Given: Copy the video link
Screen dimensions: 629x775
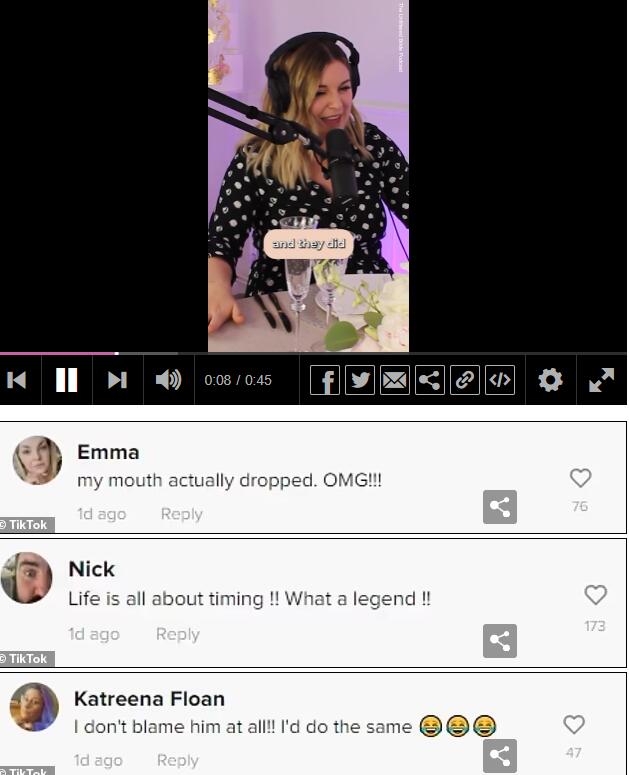Looking at the screenshot, I should [465, 380].
